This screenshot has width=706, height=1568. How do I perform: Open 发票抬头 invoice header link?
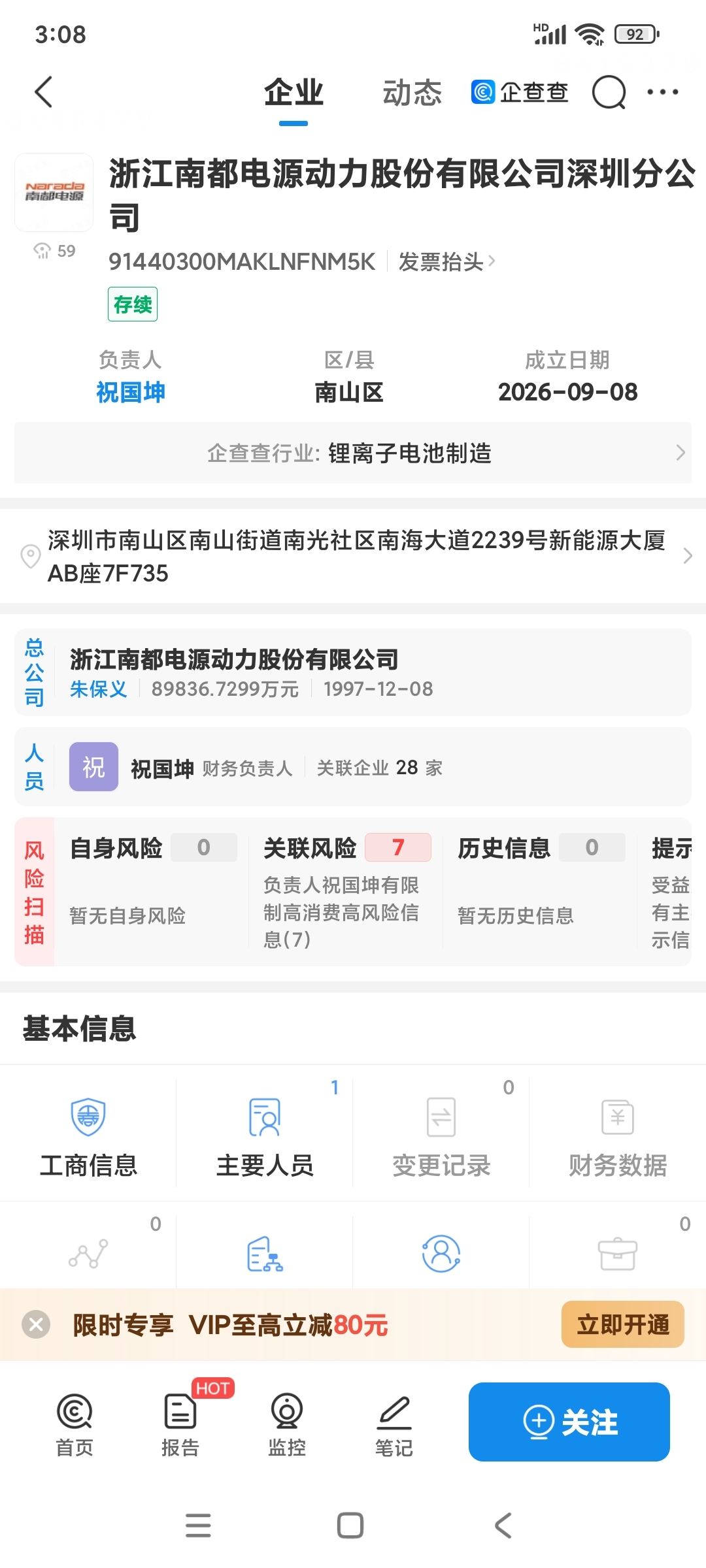coord(447,262)
